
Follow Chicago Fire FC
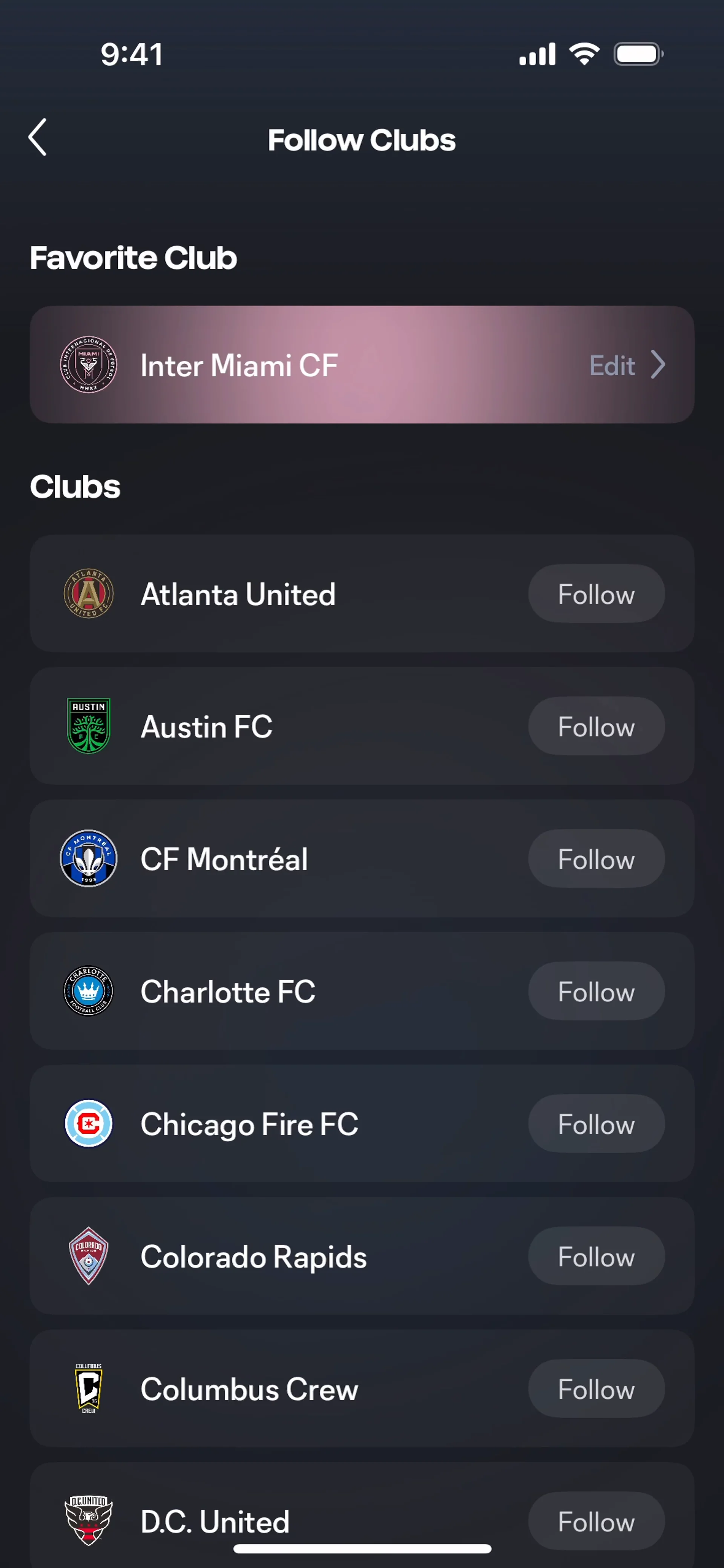point(595,1124)
